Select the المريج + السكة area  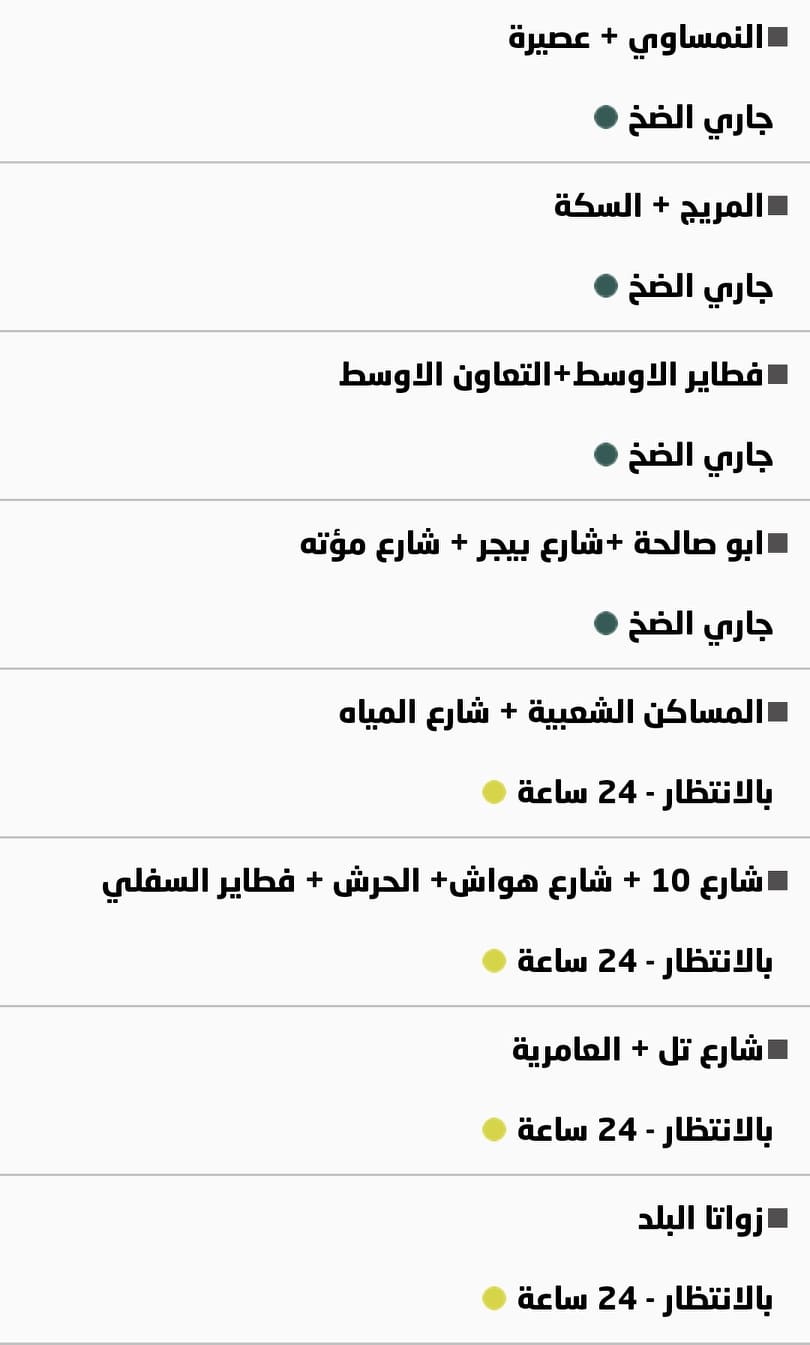(x=659, y=207)
